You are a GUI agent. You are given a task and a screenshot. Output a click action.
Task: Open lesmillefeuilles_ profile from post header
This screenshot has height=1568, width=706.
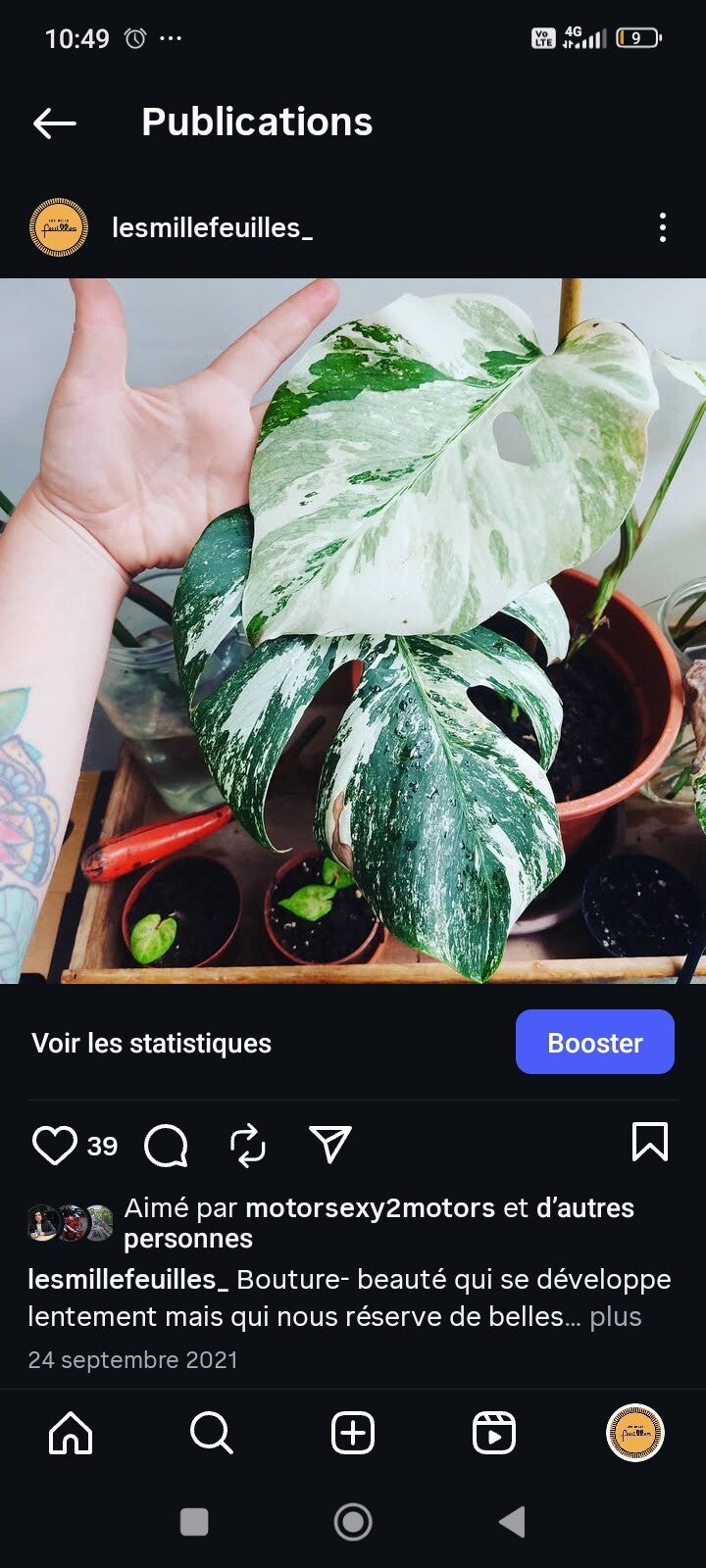(212, 228)
